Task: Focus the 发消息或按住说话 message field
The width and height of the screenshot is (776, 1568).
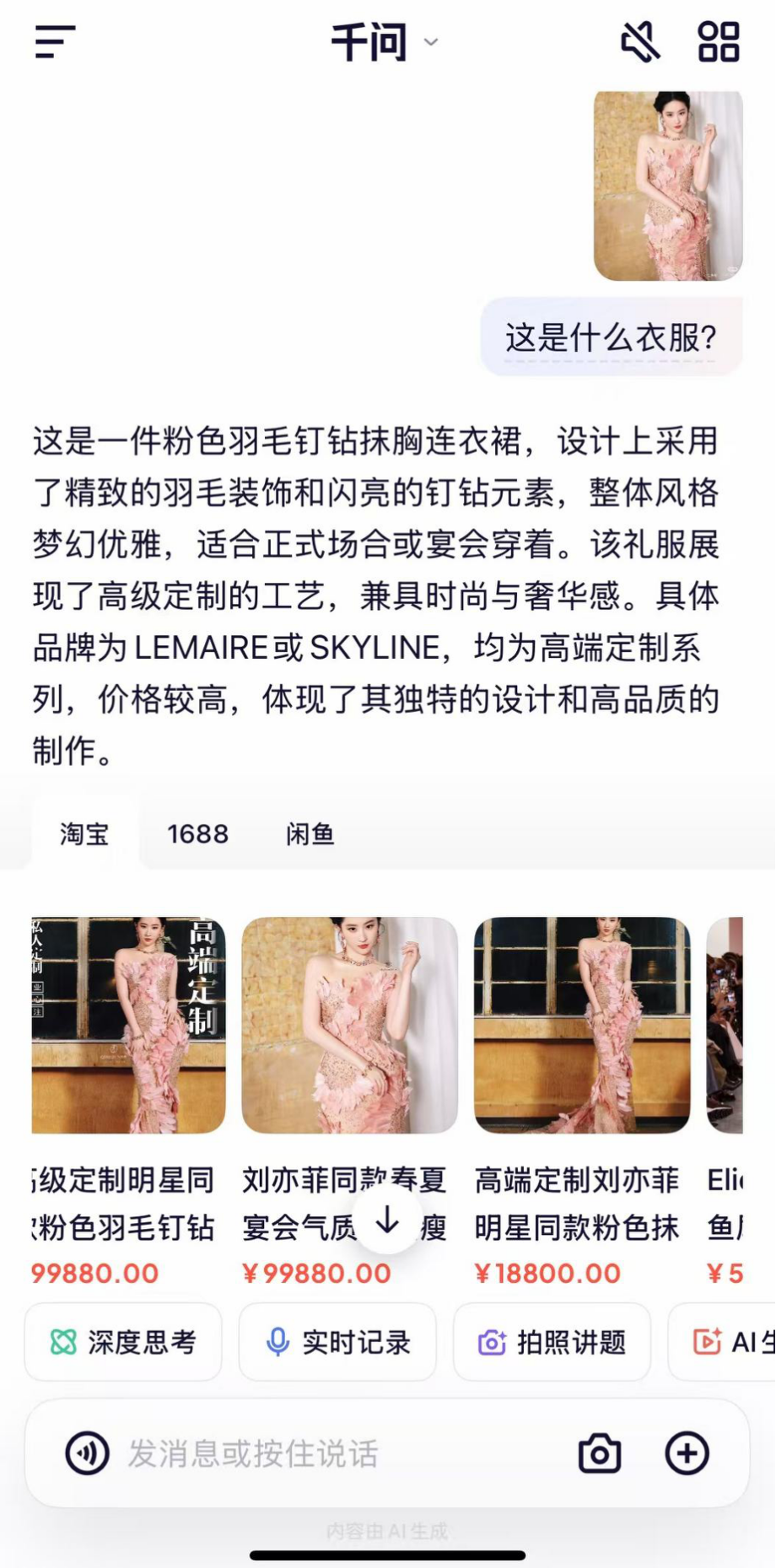Action: coord(337,1453)
